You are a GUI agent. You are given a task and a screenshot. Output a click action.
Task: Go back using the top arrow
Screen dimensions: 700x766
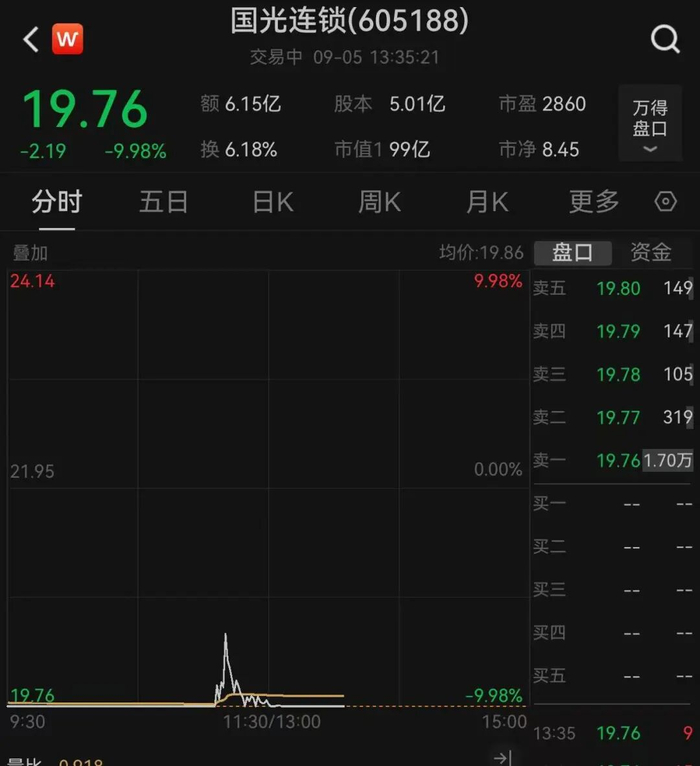coord(31,40)
